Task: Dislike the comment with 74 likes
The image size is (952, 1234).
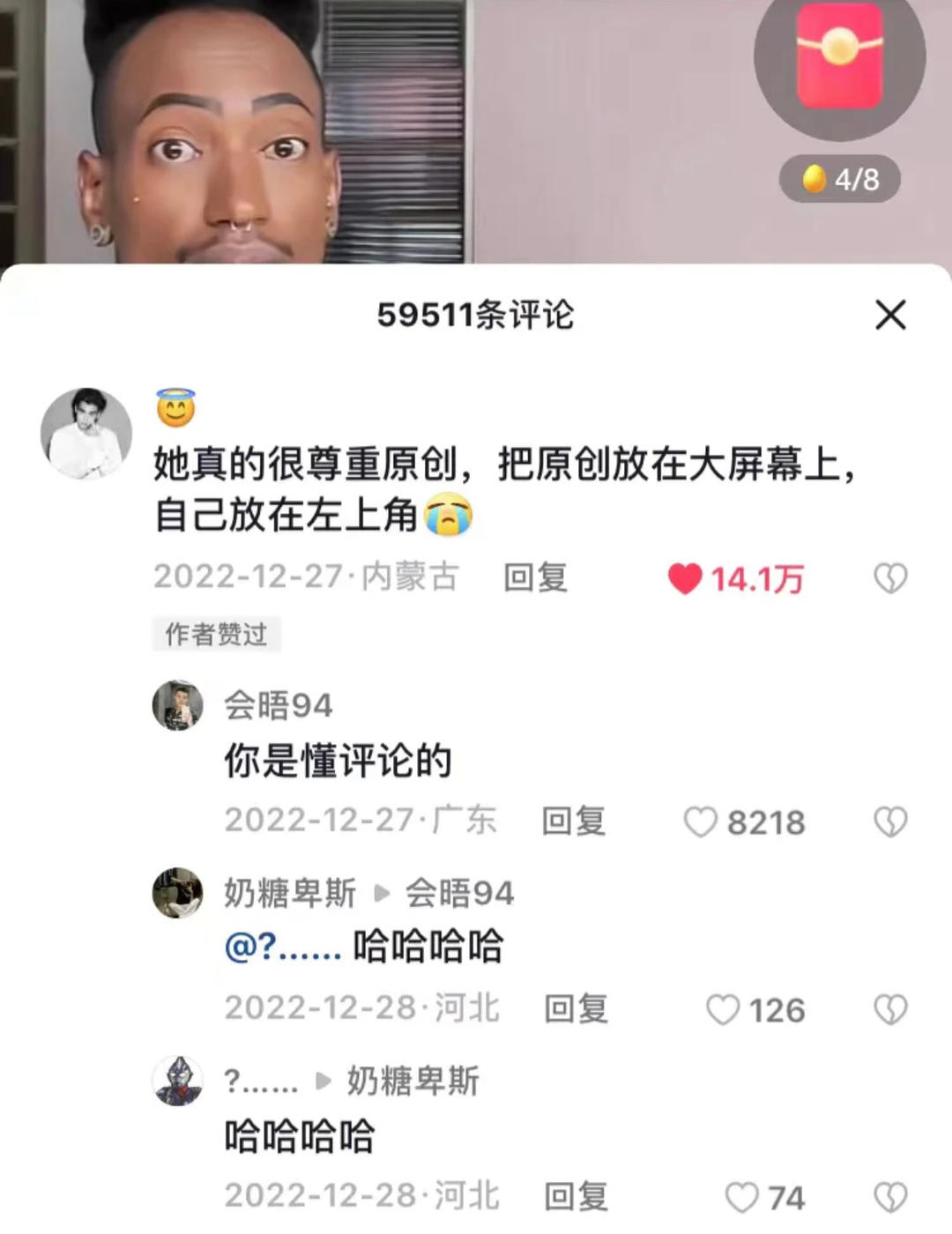Action: click(890, 1198)
